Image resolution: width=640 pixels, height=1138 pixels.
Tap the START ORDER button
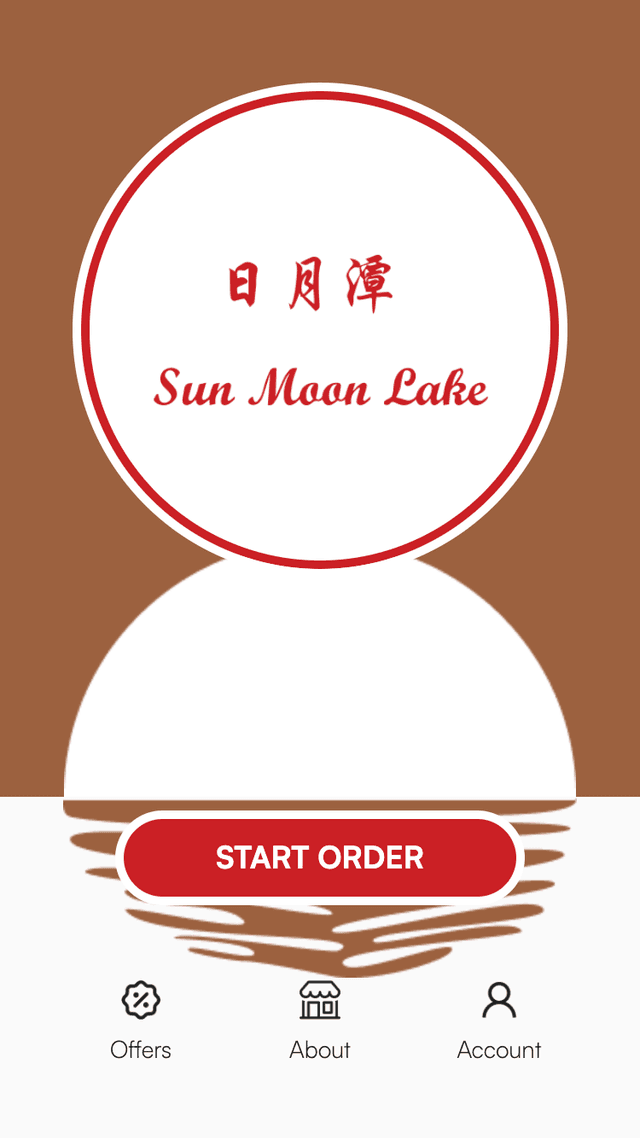click(320, 858)
